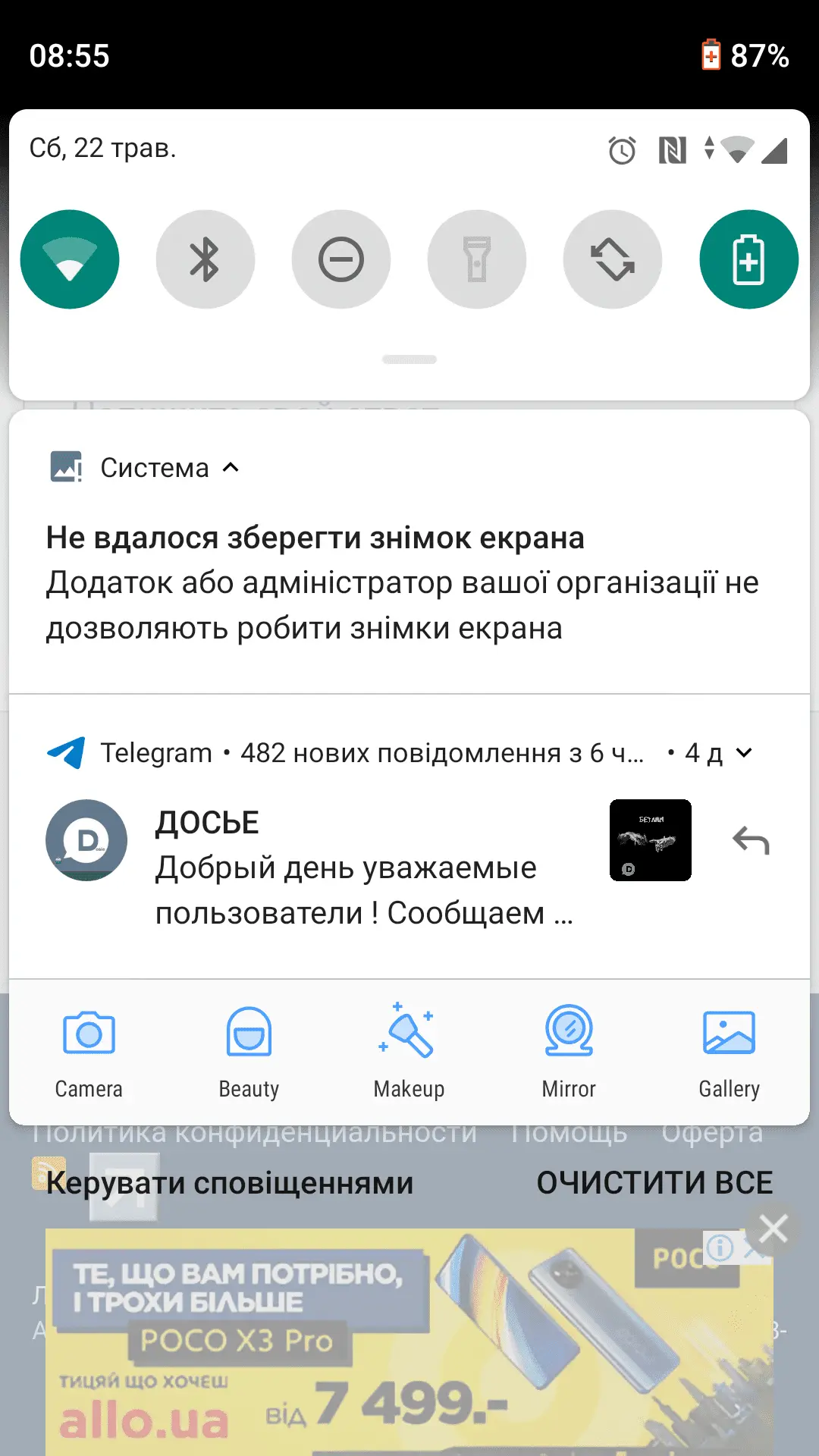Collapse the Система notification

pyautogui.click(x=231, y=468)
